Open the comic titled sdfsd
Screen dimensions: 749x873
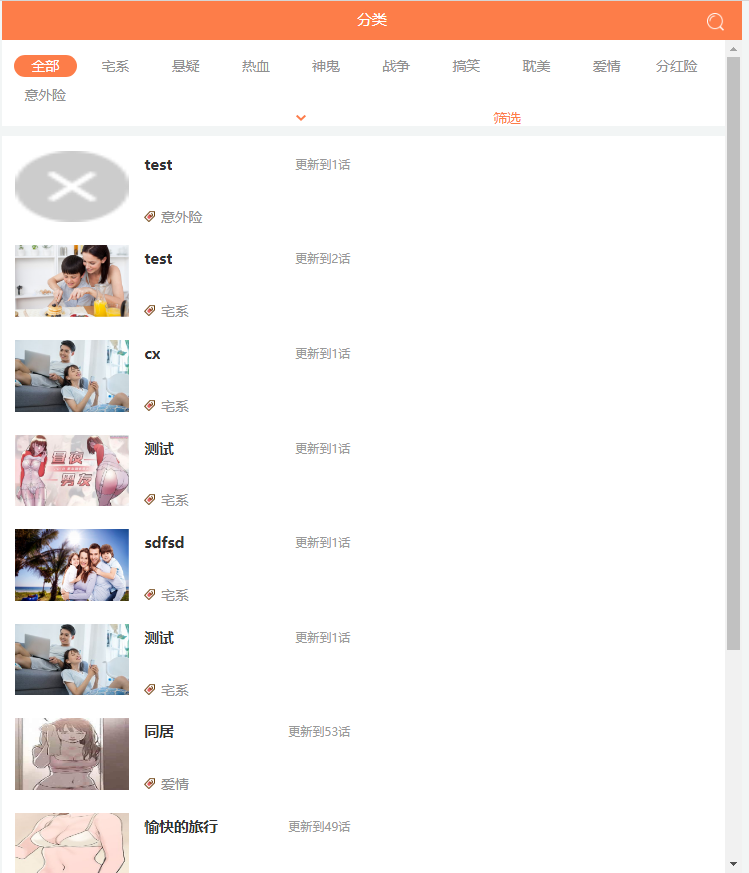pos(164,543)
